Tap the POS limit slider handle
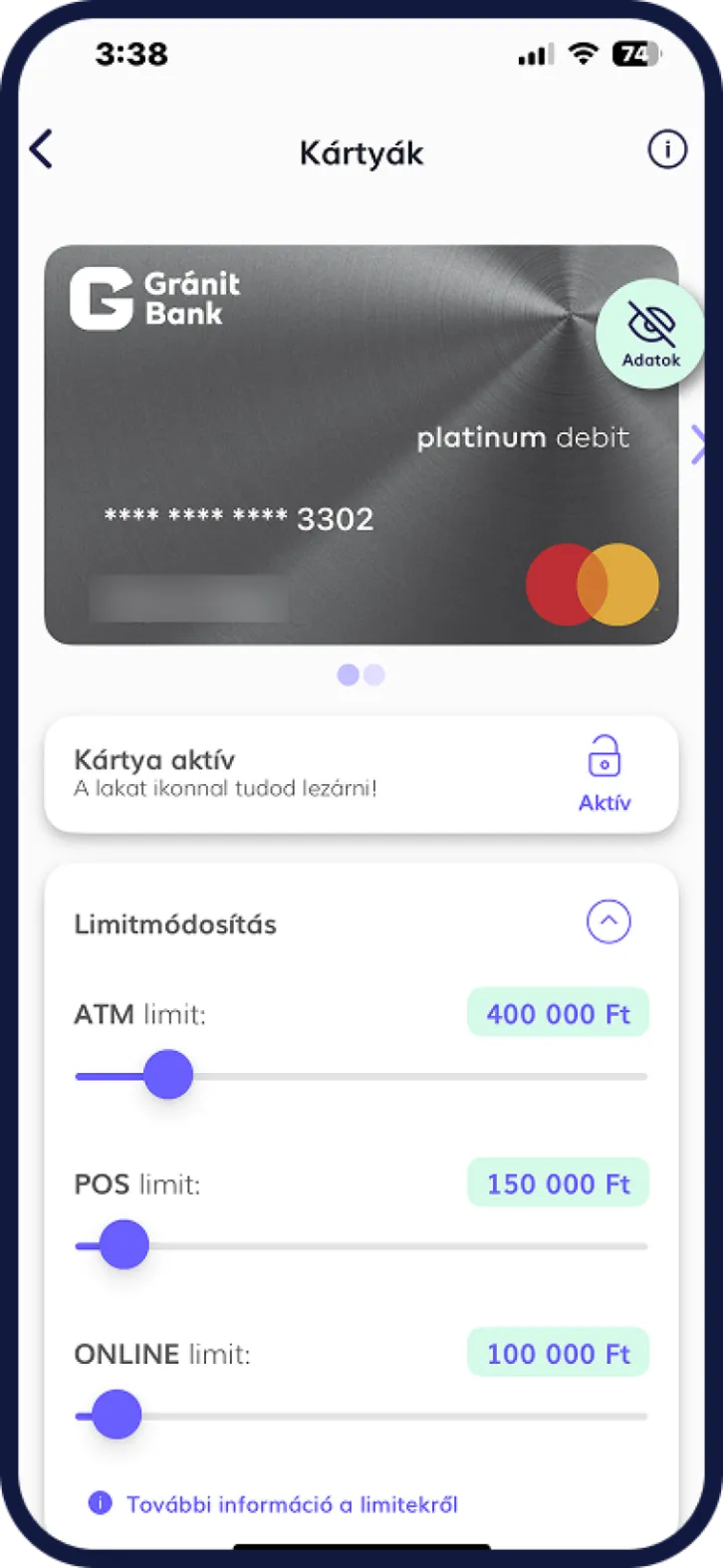This screenshot has width=723, height=1568. pyautogui.click(x=124, y=1245)
